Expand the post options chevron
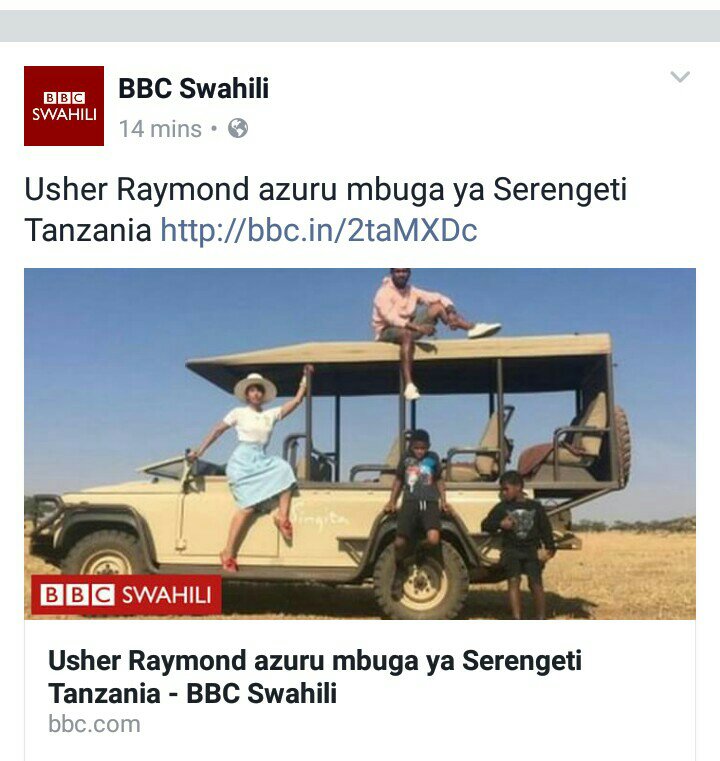The height and width of the screenshot is (761, 720). [x=680, y=77]
